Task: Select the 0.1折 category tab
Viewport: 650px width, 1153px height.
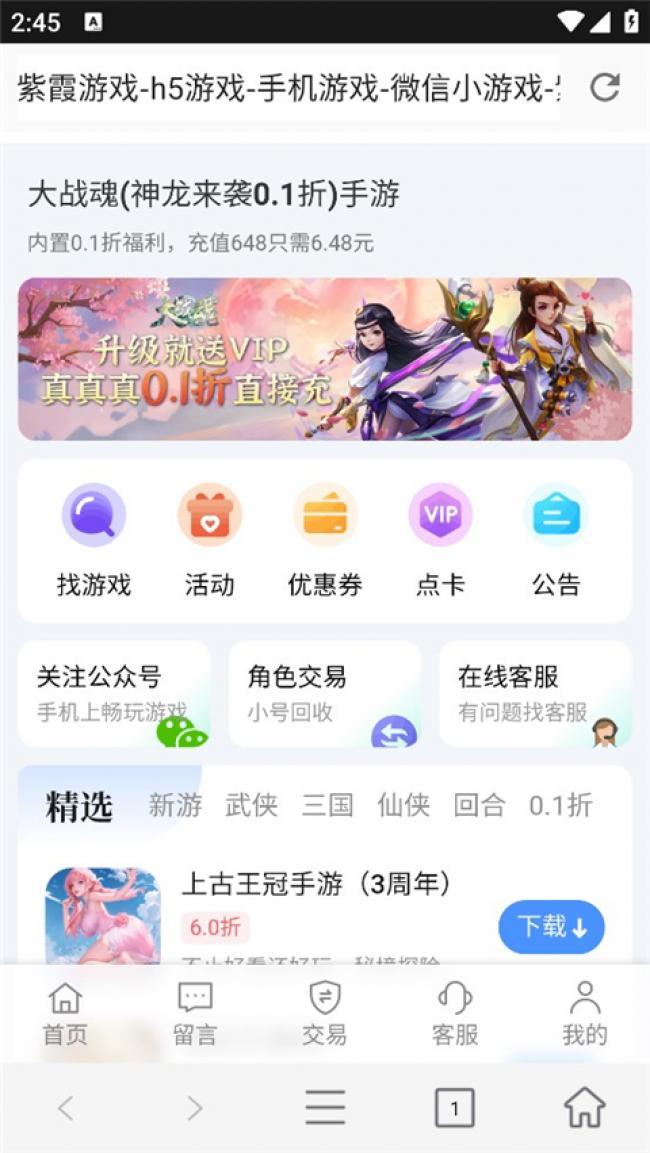Action: pyautogui.click(x=560, y=805)
